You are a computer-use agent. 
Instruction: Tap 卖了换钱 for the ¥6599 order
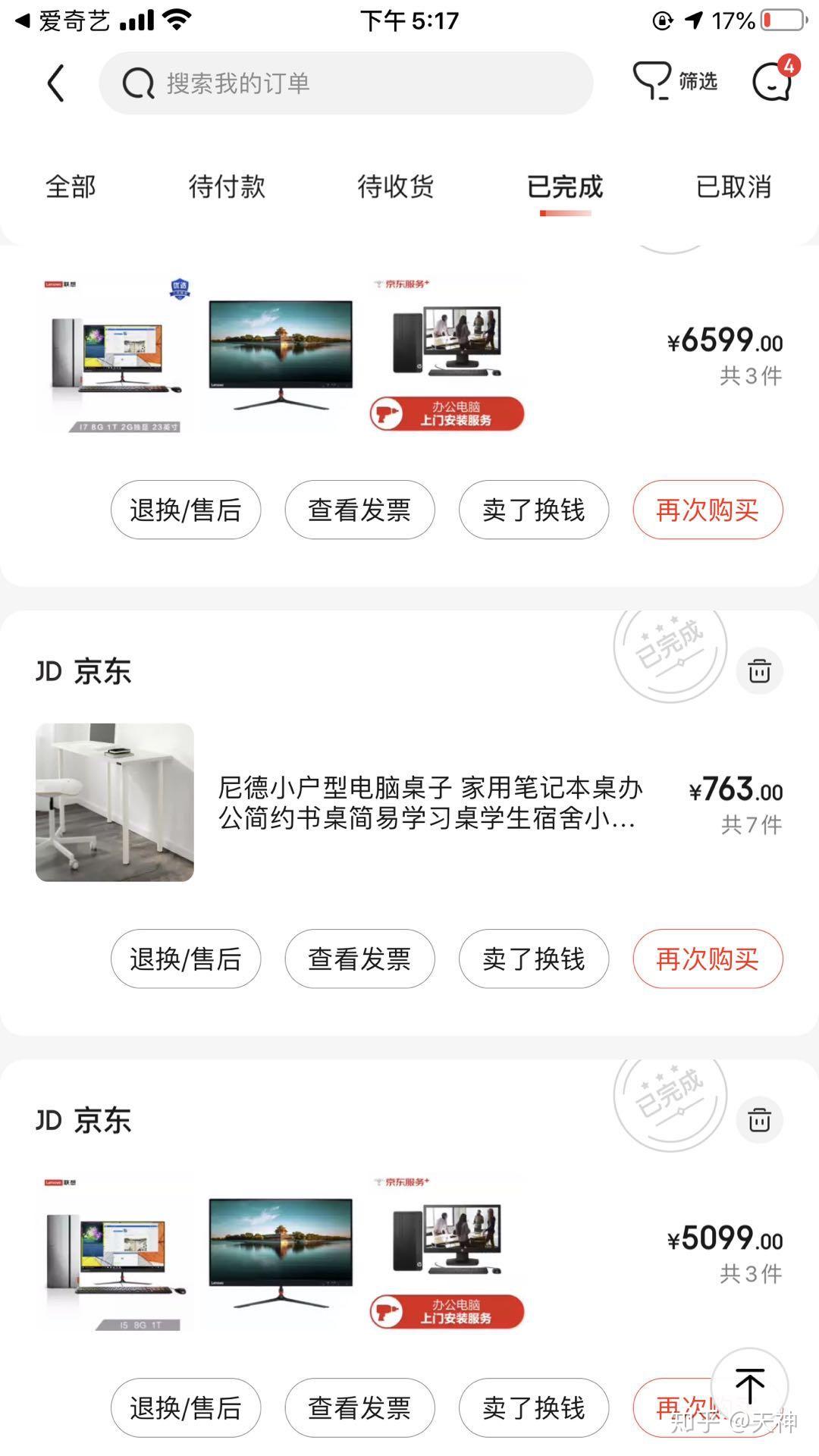point(534,510)
